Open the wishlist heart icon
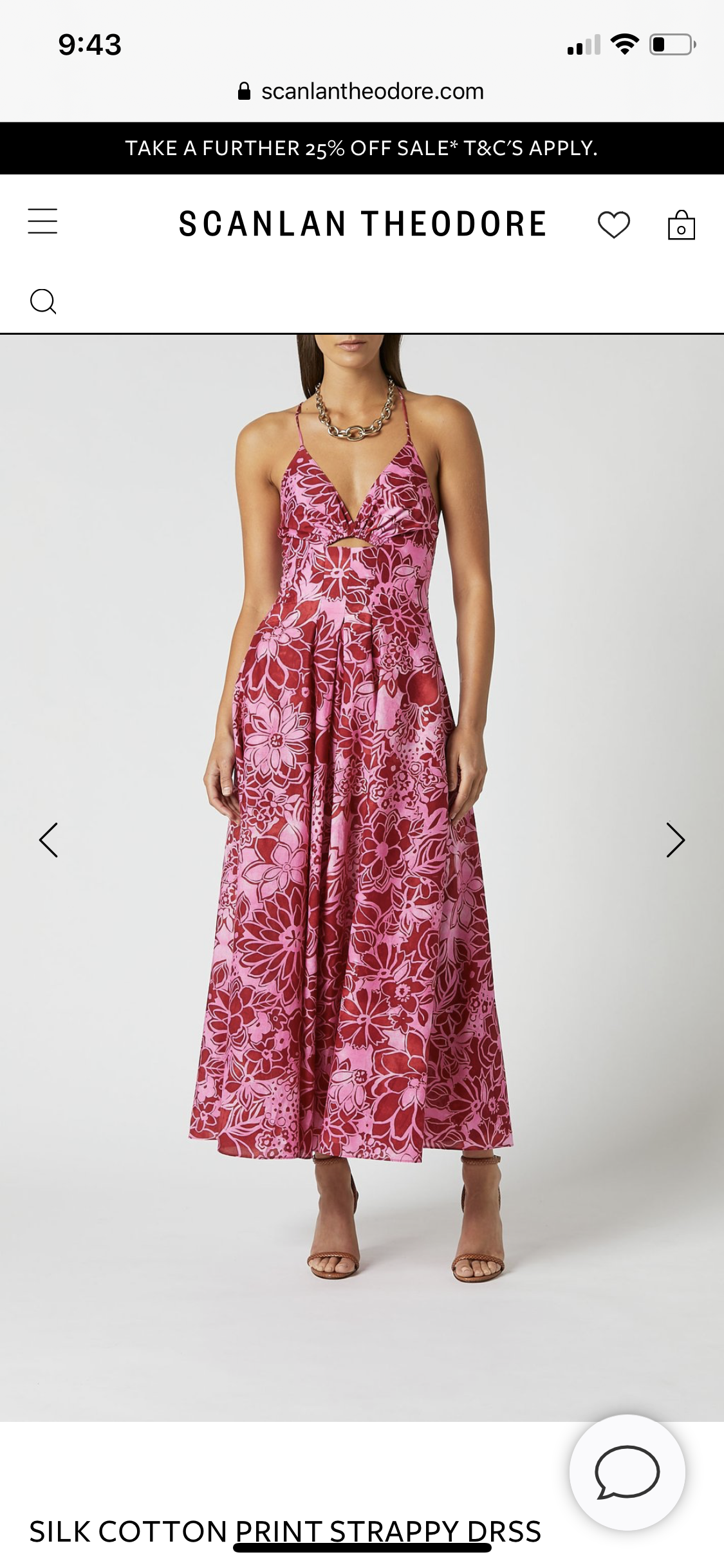724x1568 pixels. click(x=613, y=225)
